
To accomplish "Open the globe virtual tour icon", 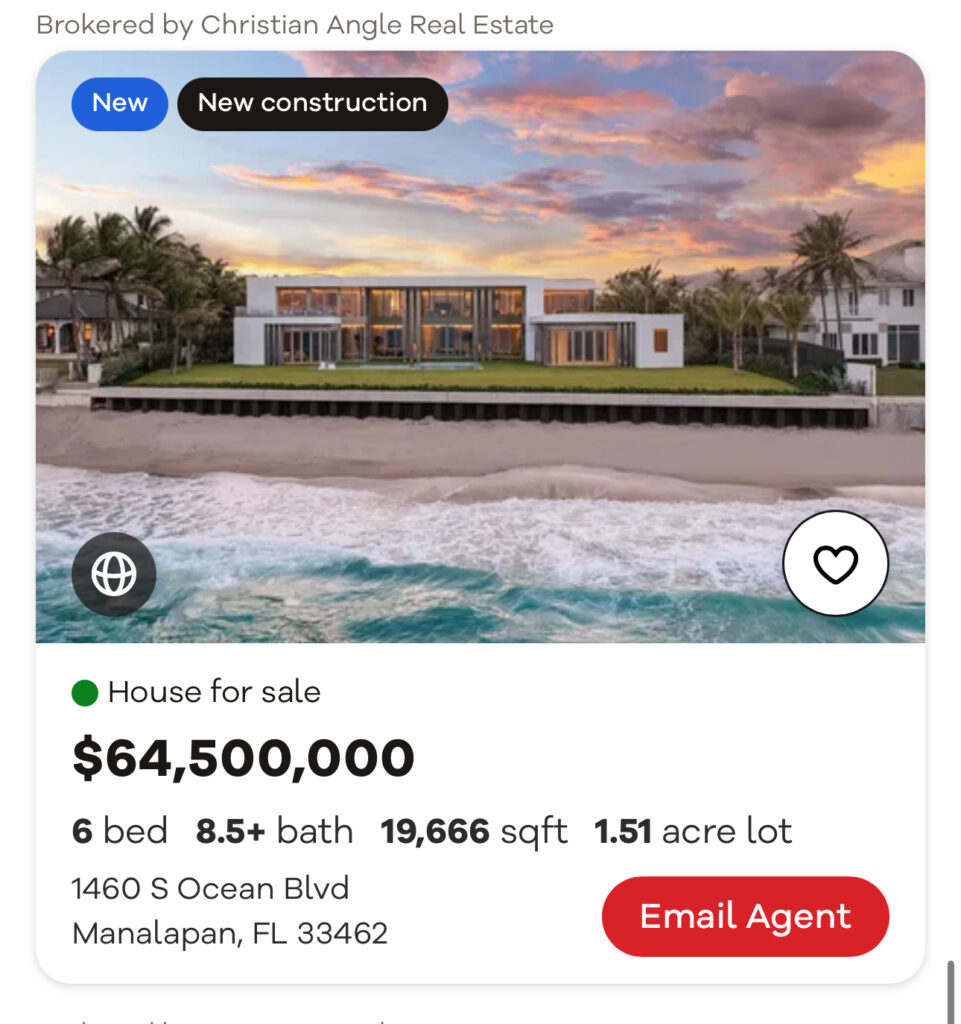I will pos(114,574).
